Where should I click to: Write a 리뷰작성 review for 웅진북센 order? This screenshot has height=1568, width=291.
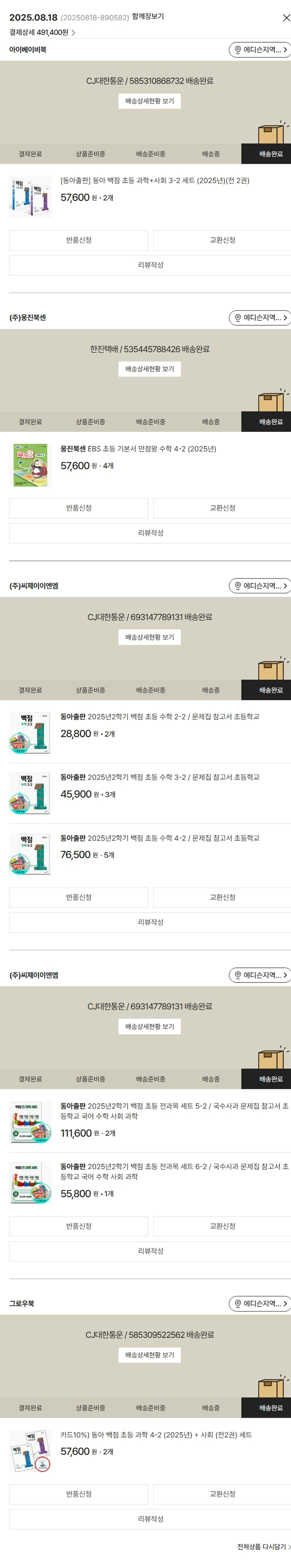click(x=150, y=533)
